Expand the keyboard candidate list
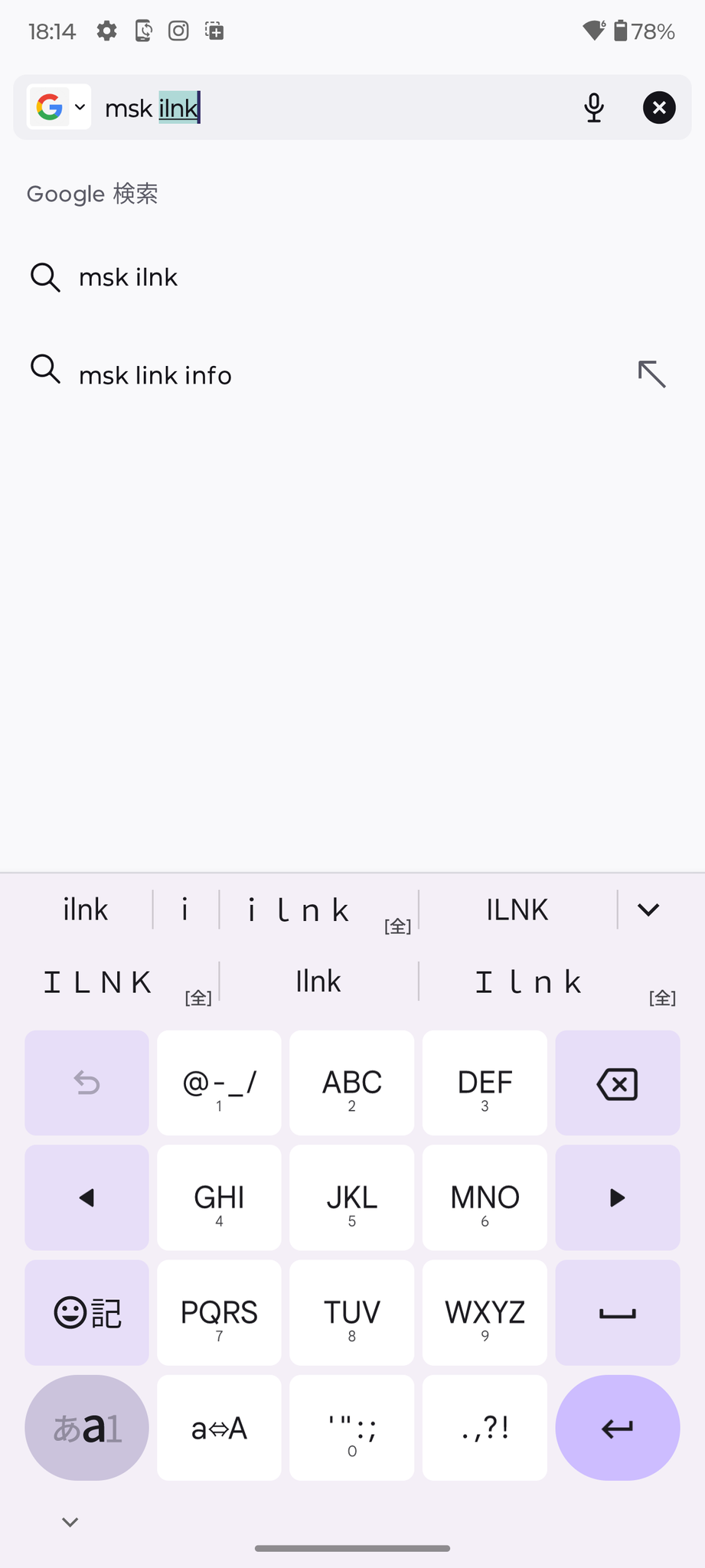The width and height of the screenshot is (705, 1568). click(648, 910)
